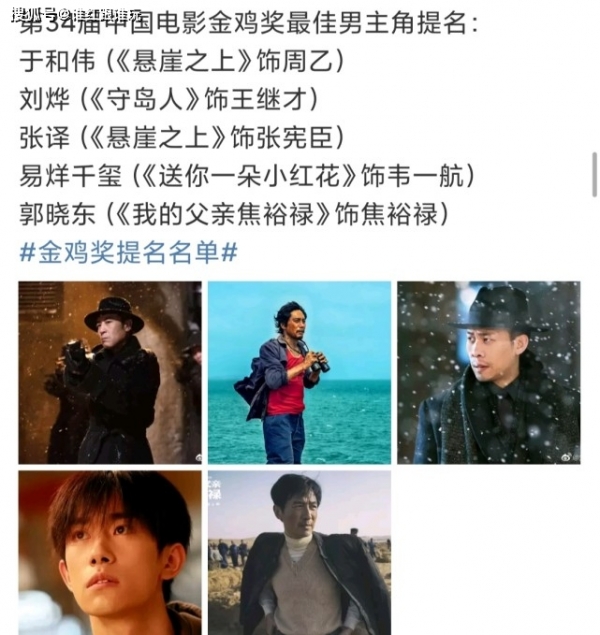Image resolution: width=600 pixels, height=635 pixels.
Task: Open the photo of man in black hat with camera
Action: coord(110,372)
